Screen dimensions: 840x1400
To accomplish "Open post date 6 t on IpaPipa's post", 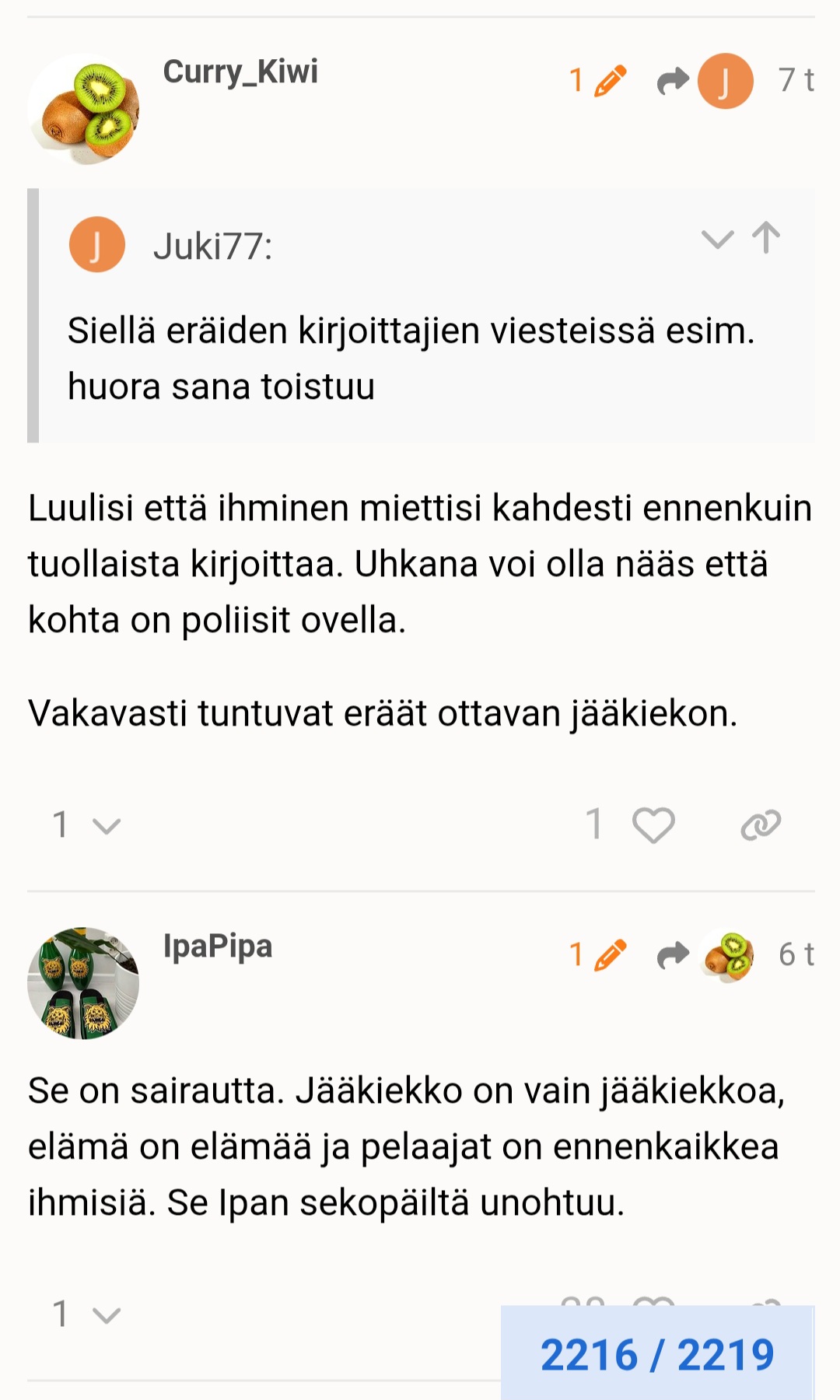I will click(x=796, y=954).
